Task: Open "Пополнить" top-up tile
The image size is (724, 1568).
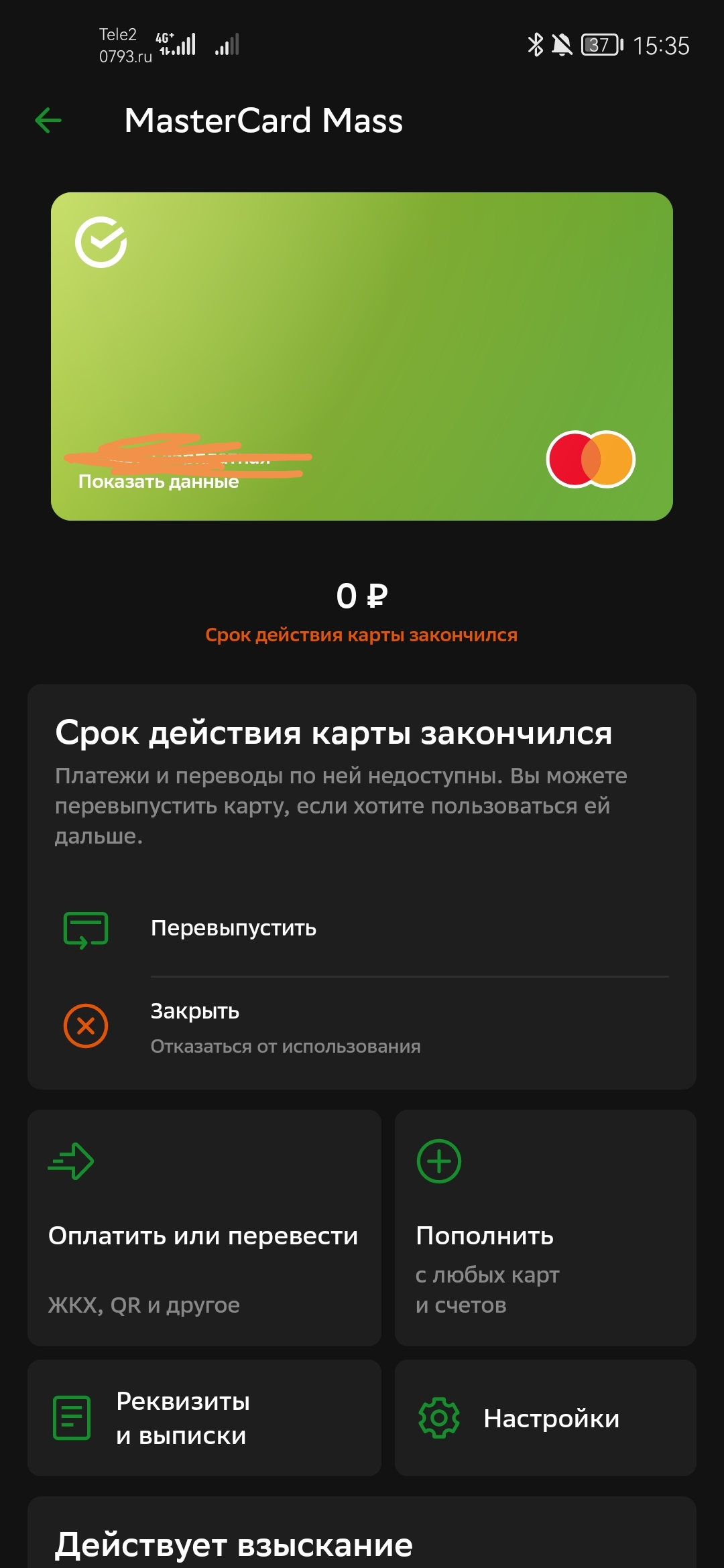Action: click(x=545, y=1228)
